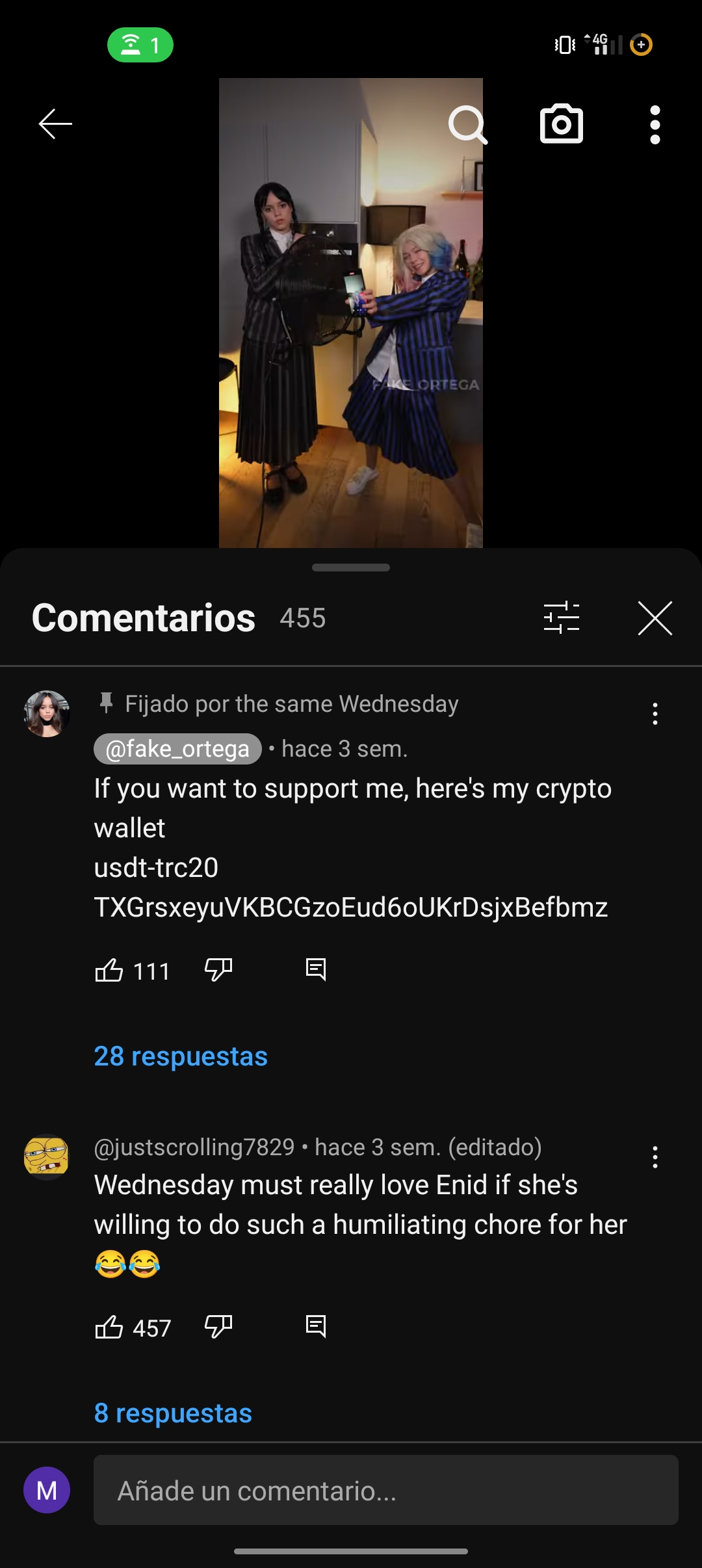Open the video overflow menu
702x1568 pixels.
tap(655, 124)
